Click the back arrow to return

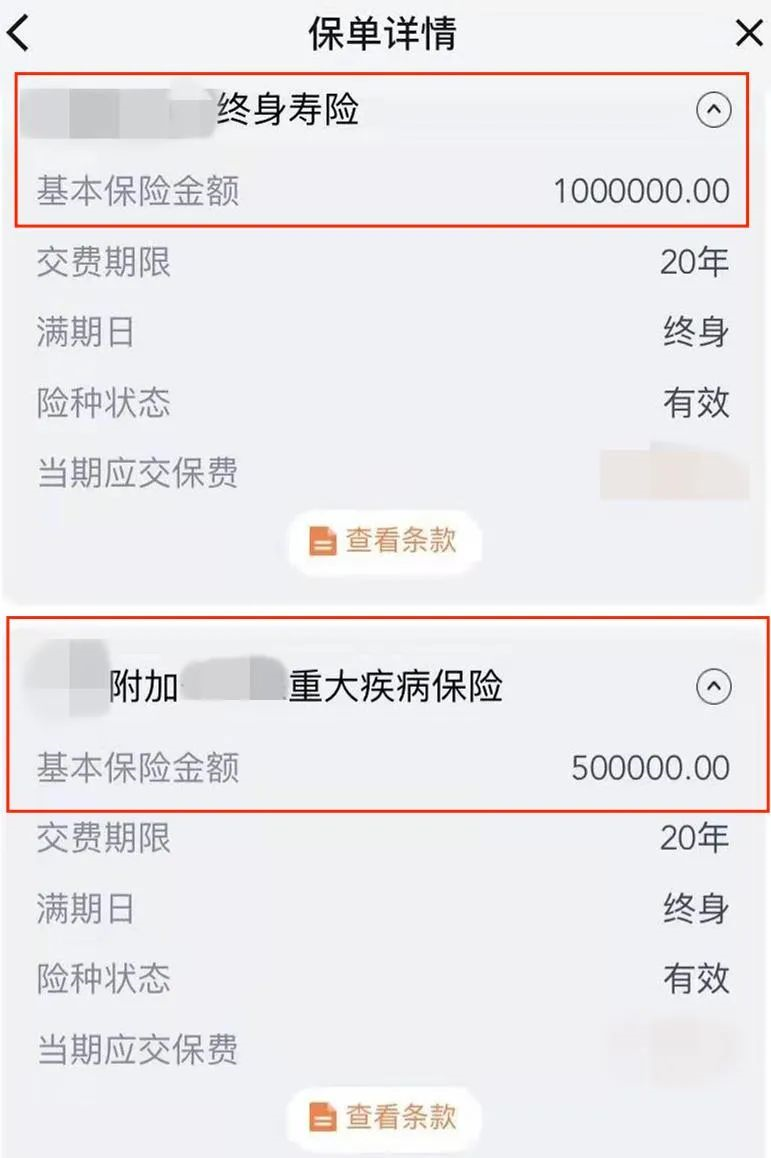tap(18, 32)
